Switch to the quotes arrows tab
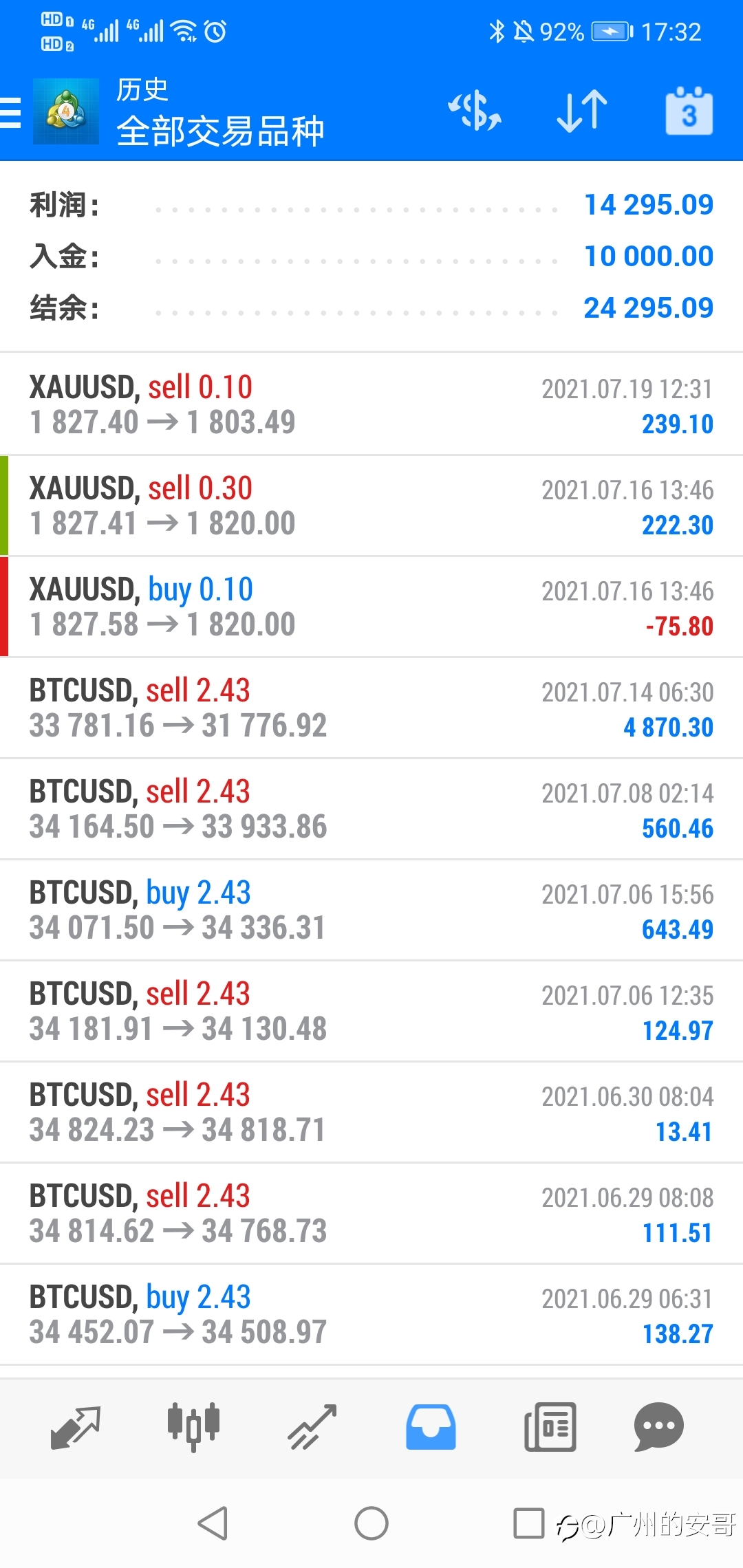743x1568 pixels. point(76,1428)
